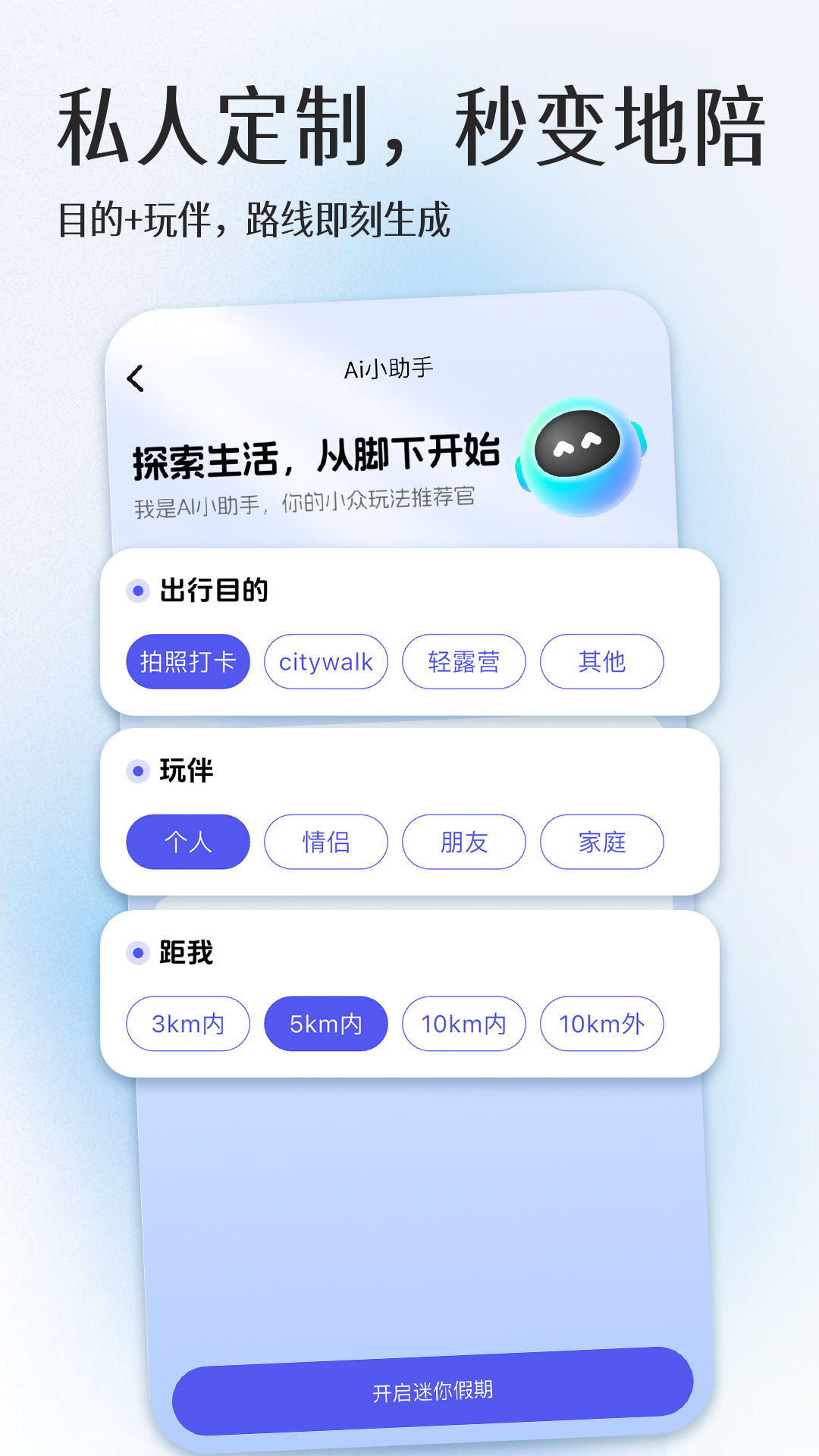Viewport: 819px width, 1456px height.
Task: Select the 拍照打卡 trip purpose chip
Action: [x=187, y=661]
